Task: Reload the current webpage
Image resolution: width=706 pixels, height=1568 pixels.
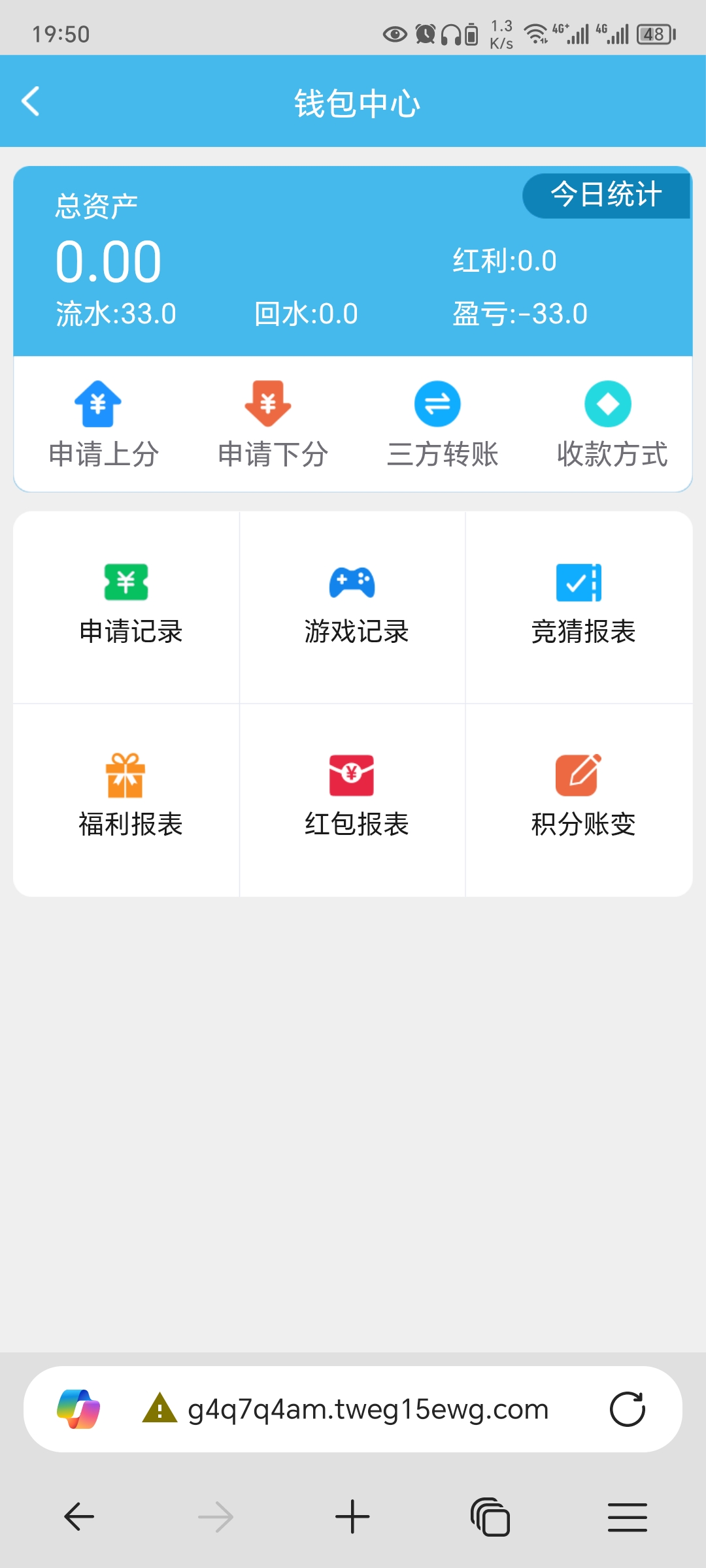Action: click(627, 1409)
